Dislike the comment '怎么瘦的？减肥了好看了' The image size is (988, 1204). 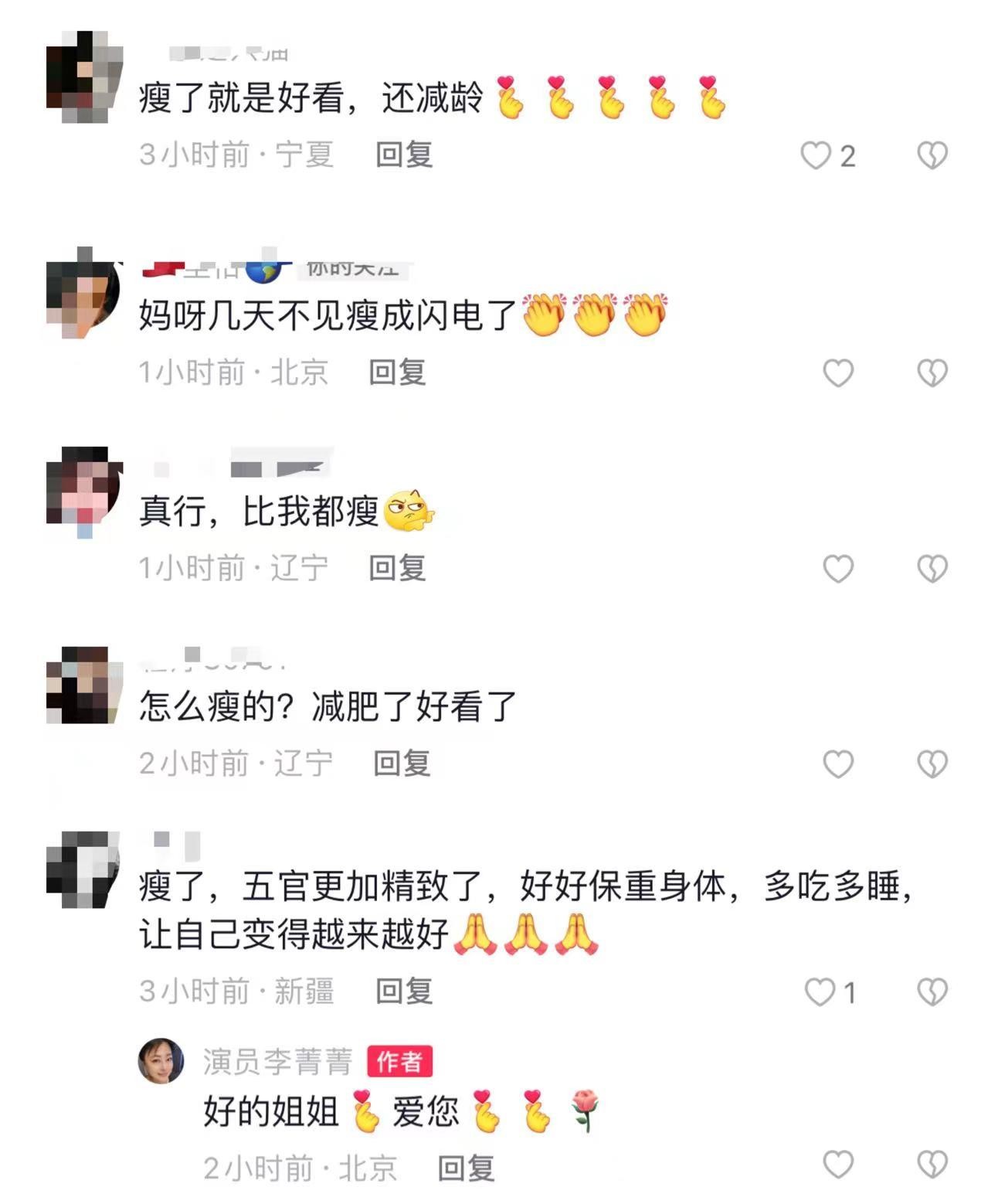(932, 764)
